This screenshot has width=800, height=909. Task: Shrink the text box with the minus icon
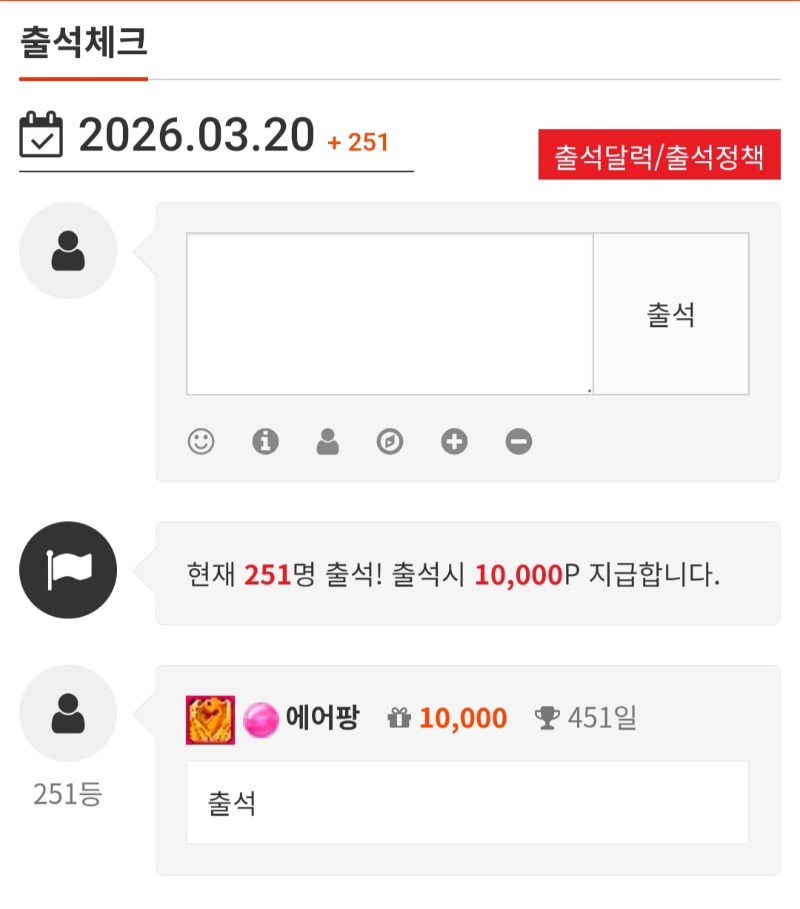pyautogui.click(x=518, y=441)
